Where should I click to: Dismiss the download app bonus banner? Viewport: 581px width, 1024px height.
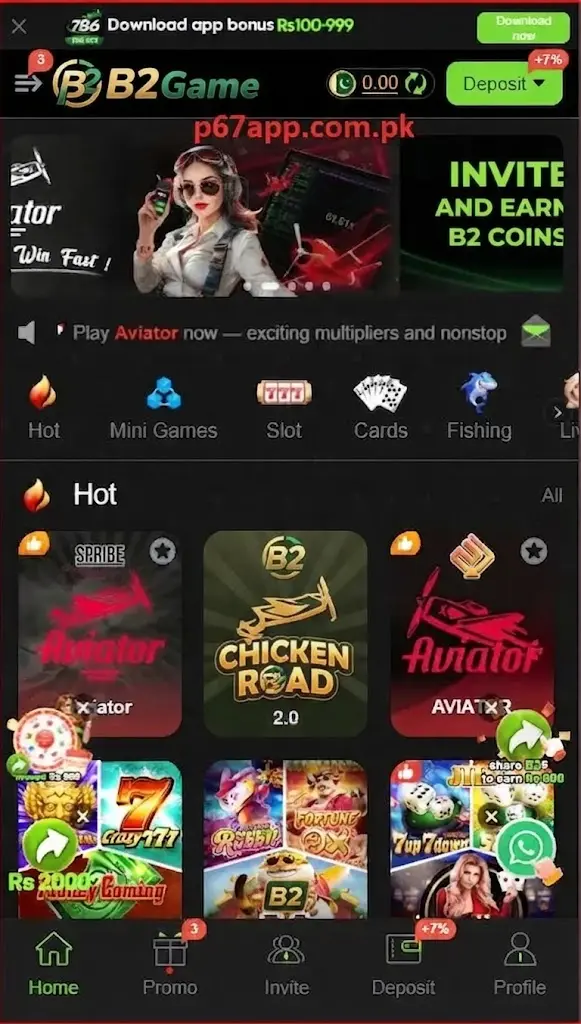19,26
